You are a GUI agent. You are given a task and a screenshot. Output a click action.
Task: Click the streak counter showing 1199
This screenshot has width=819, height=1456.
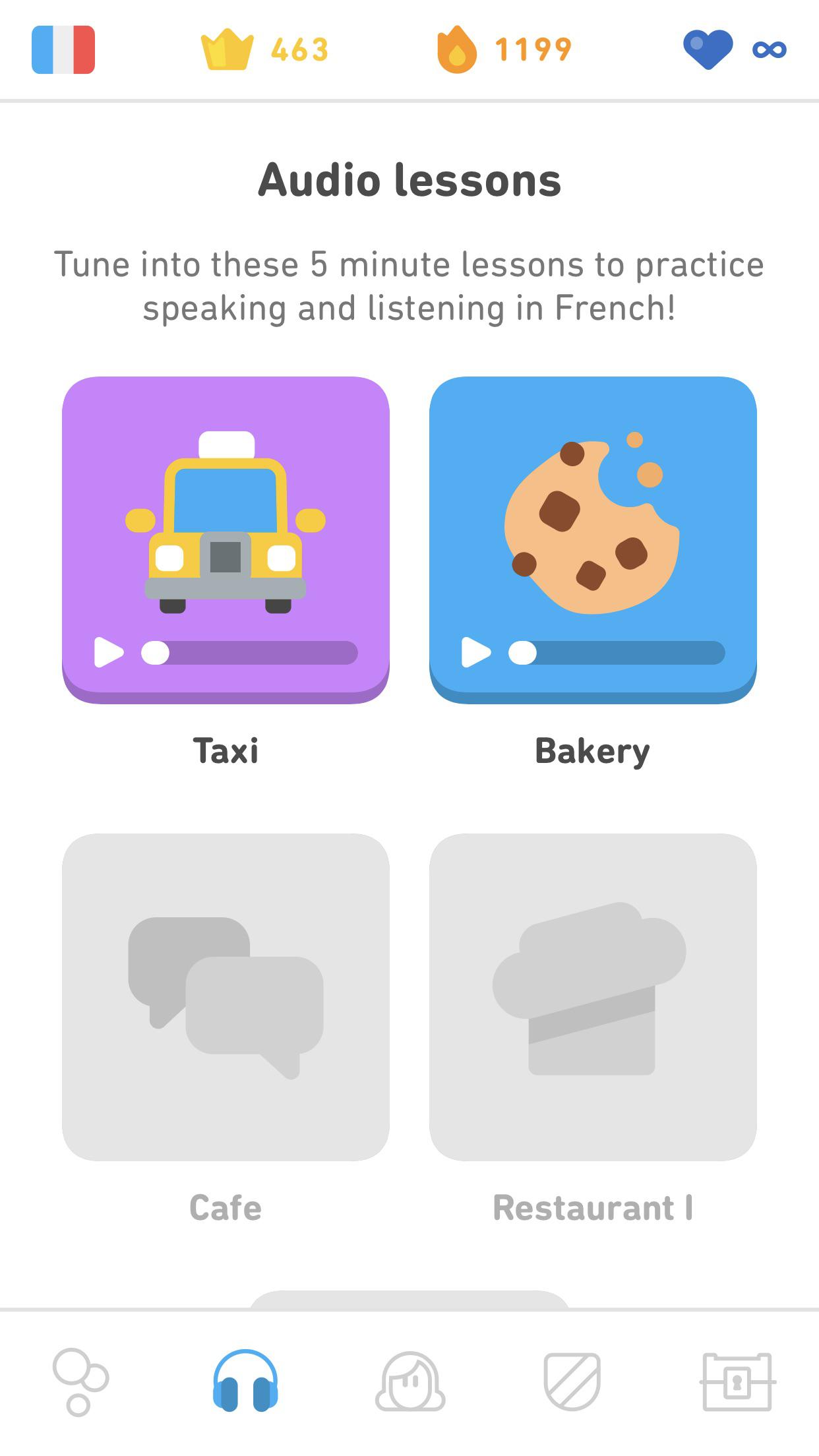tap(533, 48)
